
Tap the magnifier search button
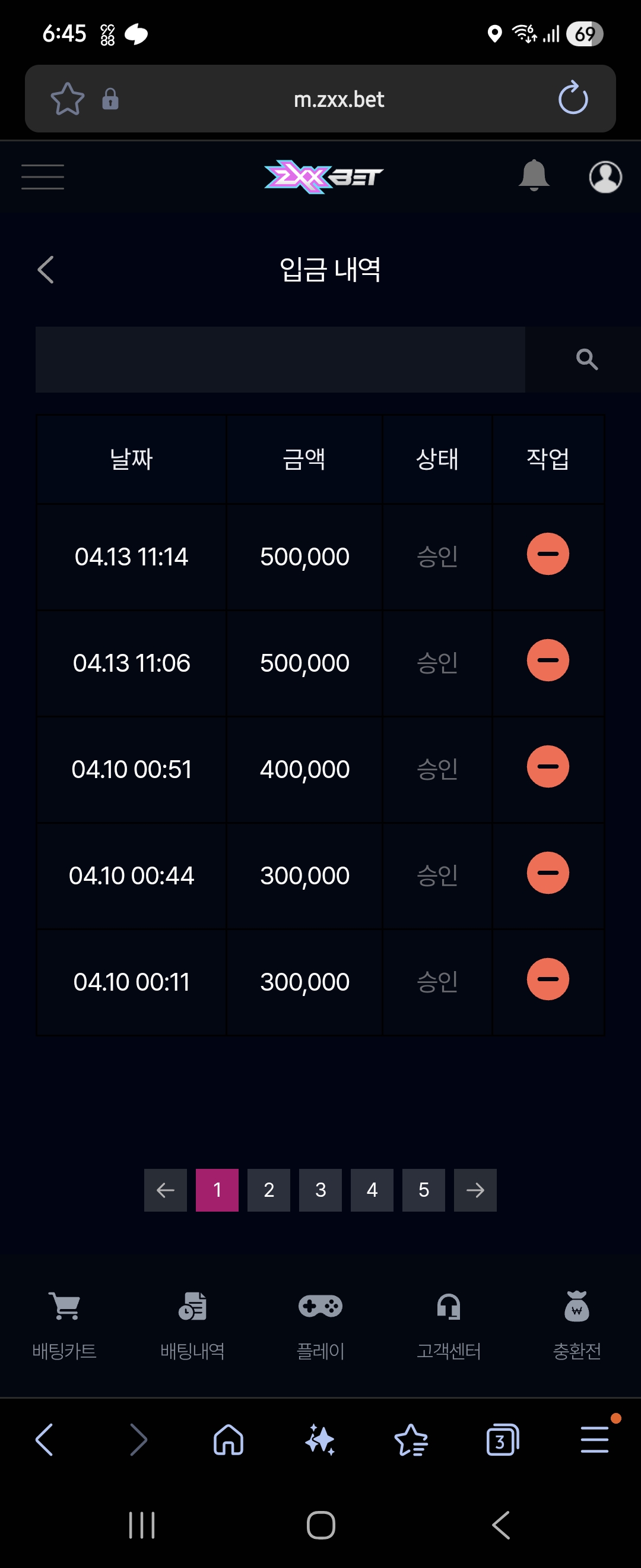click(586, 360)
